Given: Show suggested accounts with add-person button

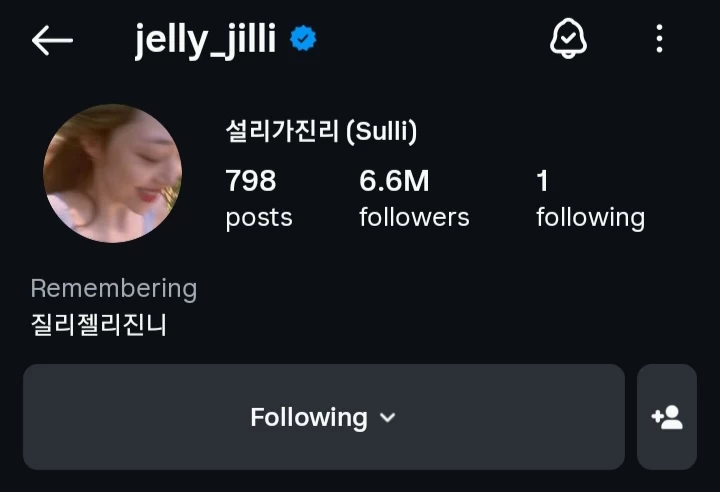Looking at the screenshot, I should click(667, 417).
